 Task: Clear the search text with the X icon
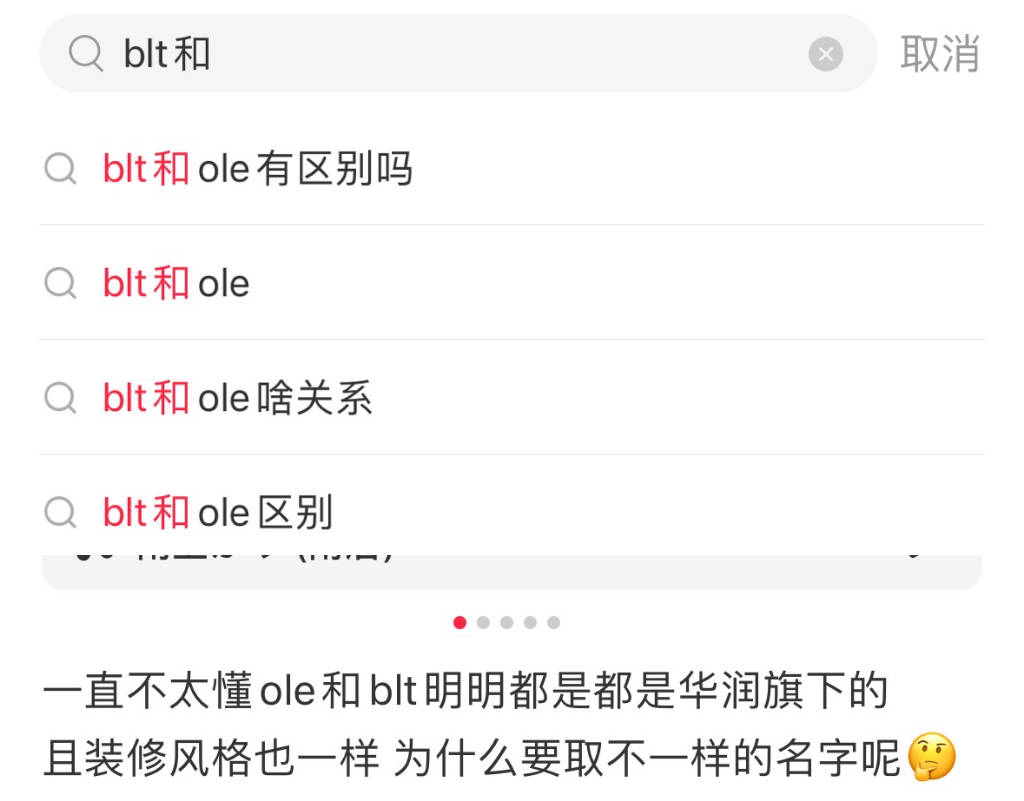coord(825,54)
